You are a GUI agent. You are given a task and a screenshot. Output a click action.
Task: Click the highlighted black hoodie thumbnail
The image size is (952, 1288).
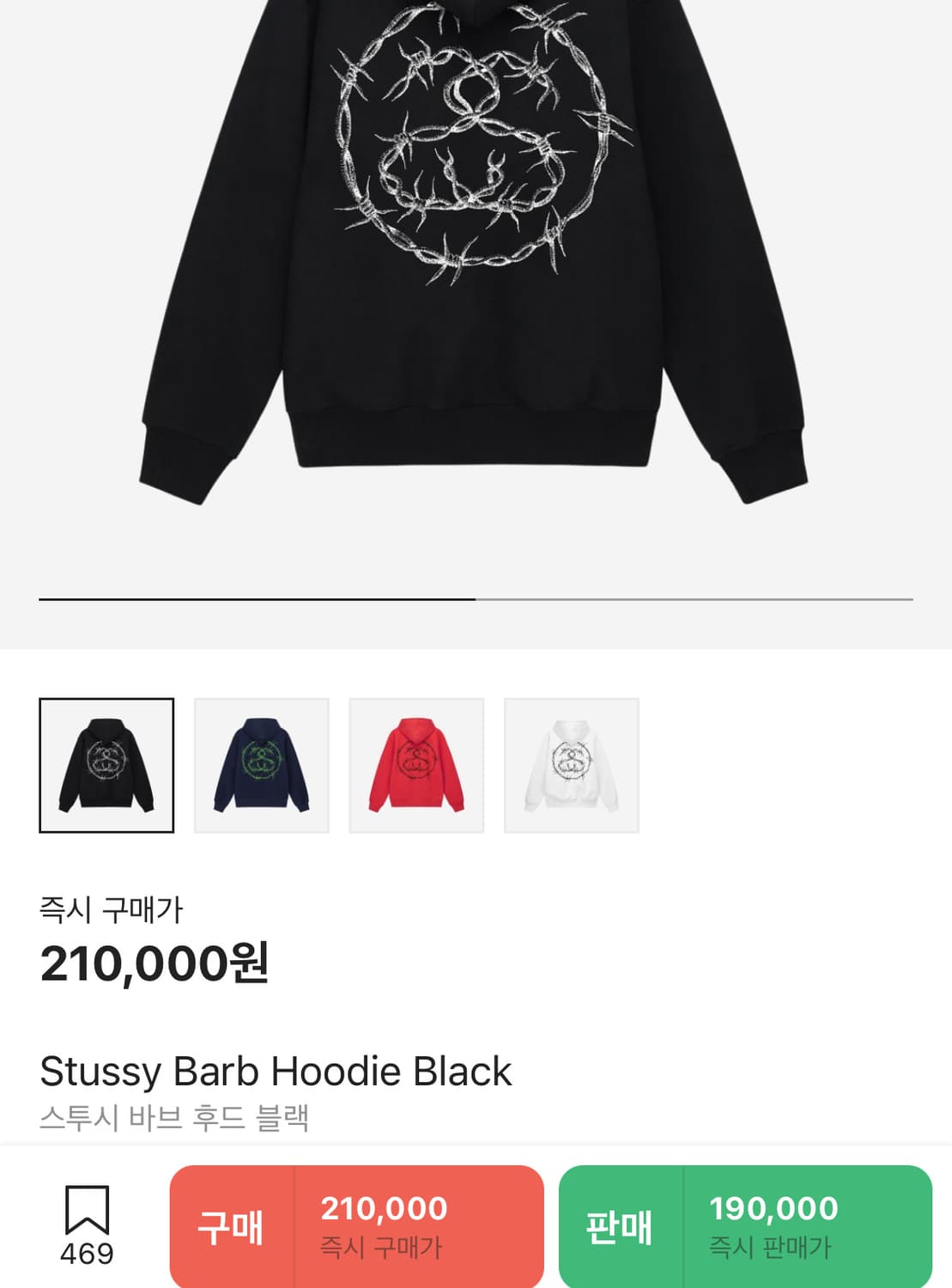pos(107,764)
